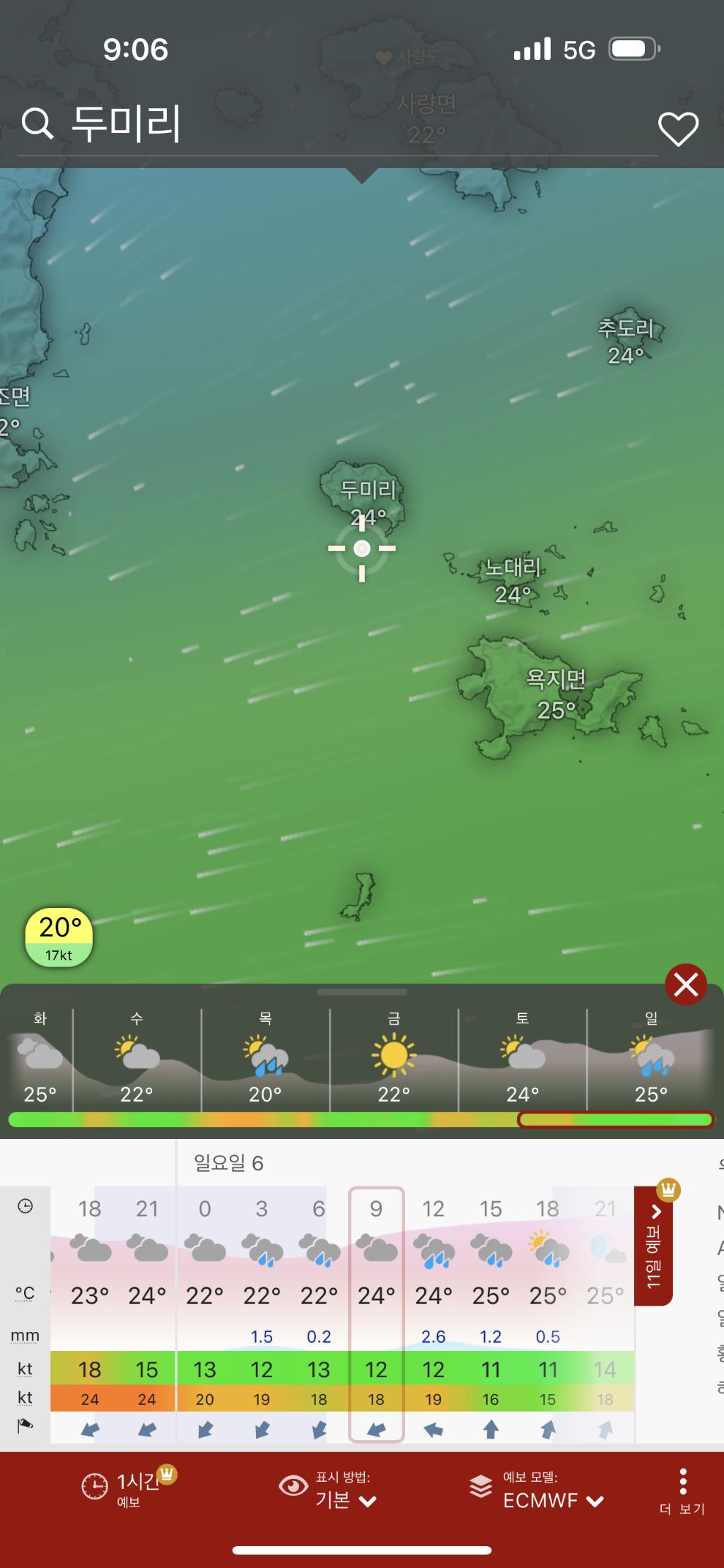Open 더 보기 more options
The height and width of the screenshot is (1568, 724).
(x=682, y=1490)
